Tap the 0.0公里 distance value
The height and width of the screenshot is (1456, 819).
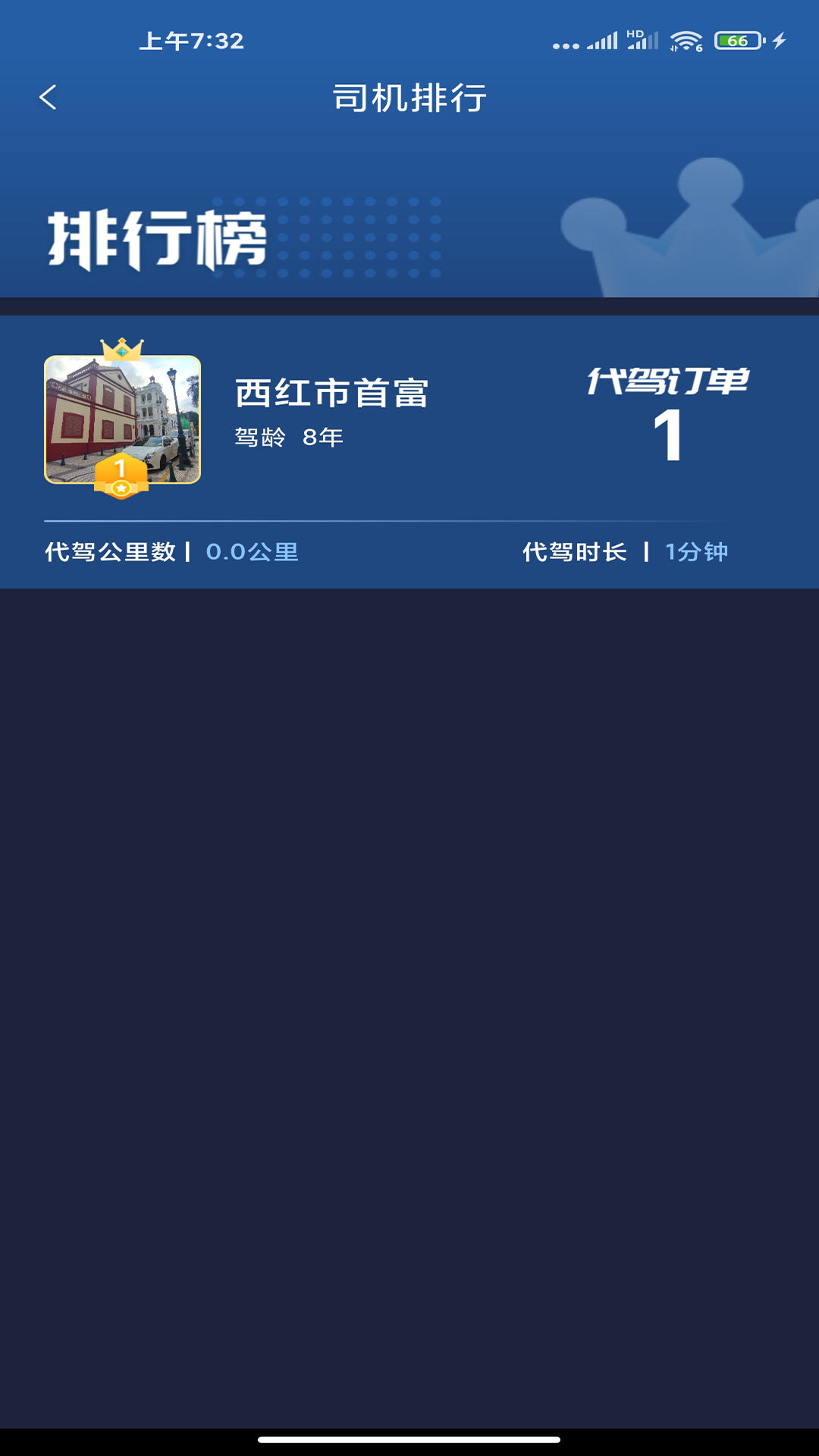[x=252, y=553]
